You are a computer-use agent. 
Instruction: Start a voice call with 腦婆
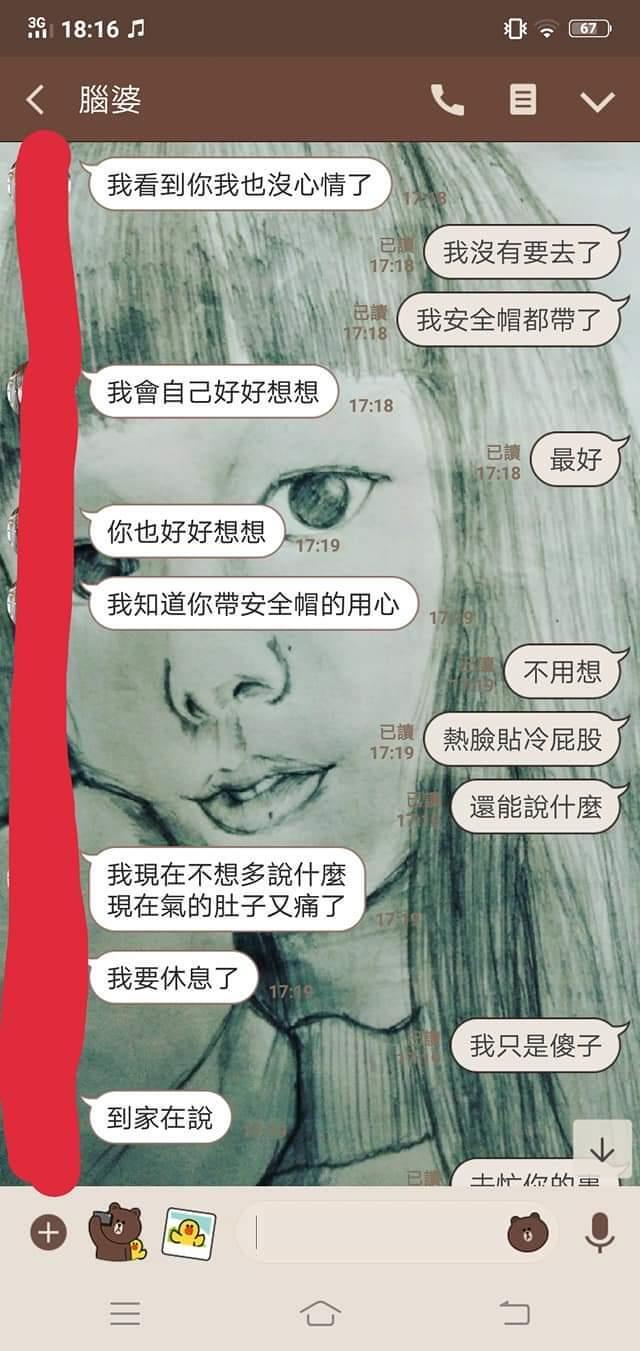point(447,100)
